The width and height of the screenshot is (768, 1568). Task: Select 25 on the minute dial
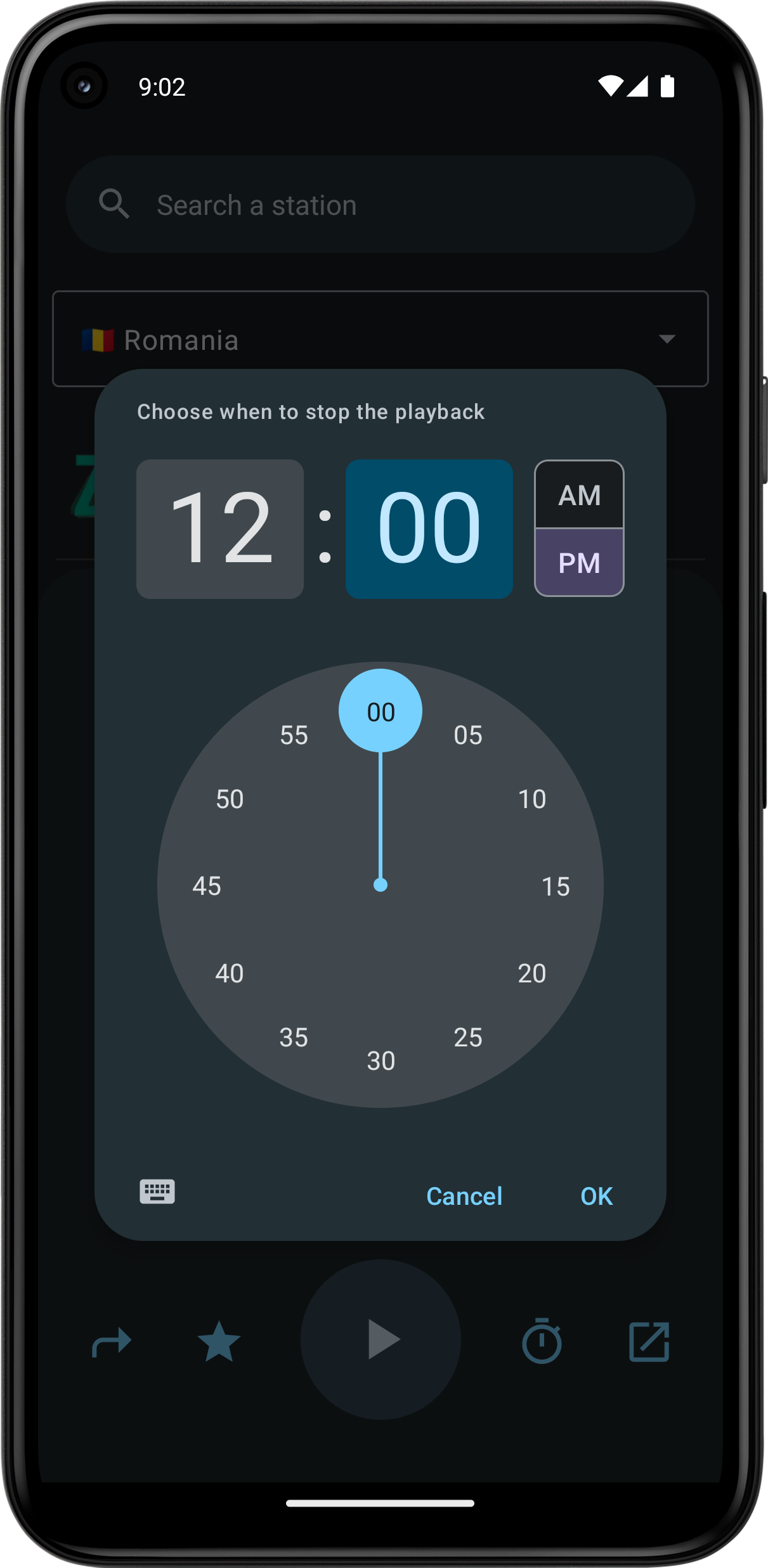pos(468,1038)
